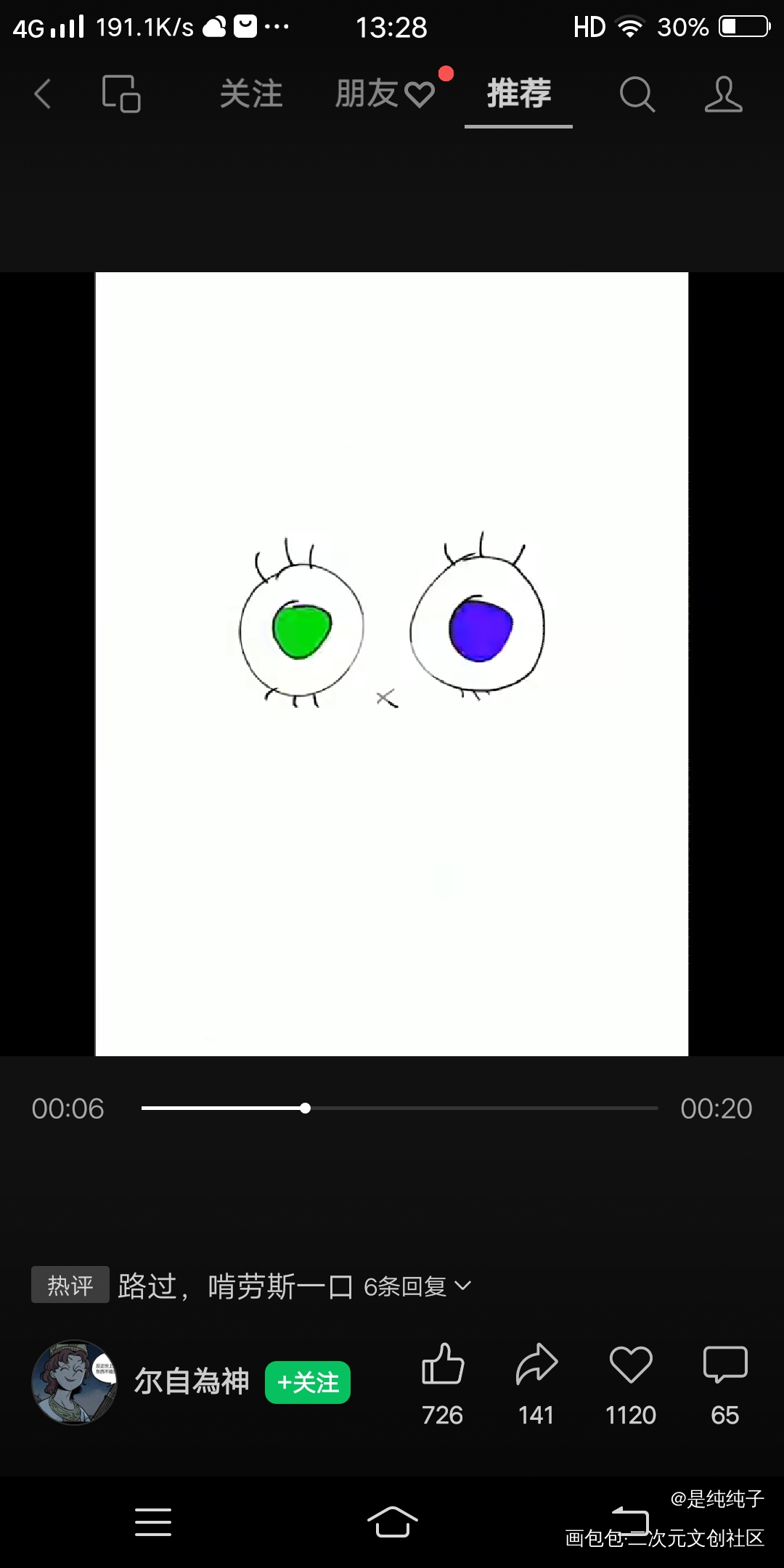The height and width of the screenshot is (1568, 784).
Task: Open 尔自為神's avatar
Action: coord(73,1381)
